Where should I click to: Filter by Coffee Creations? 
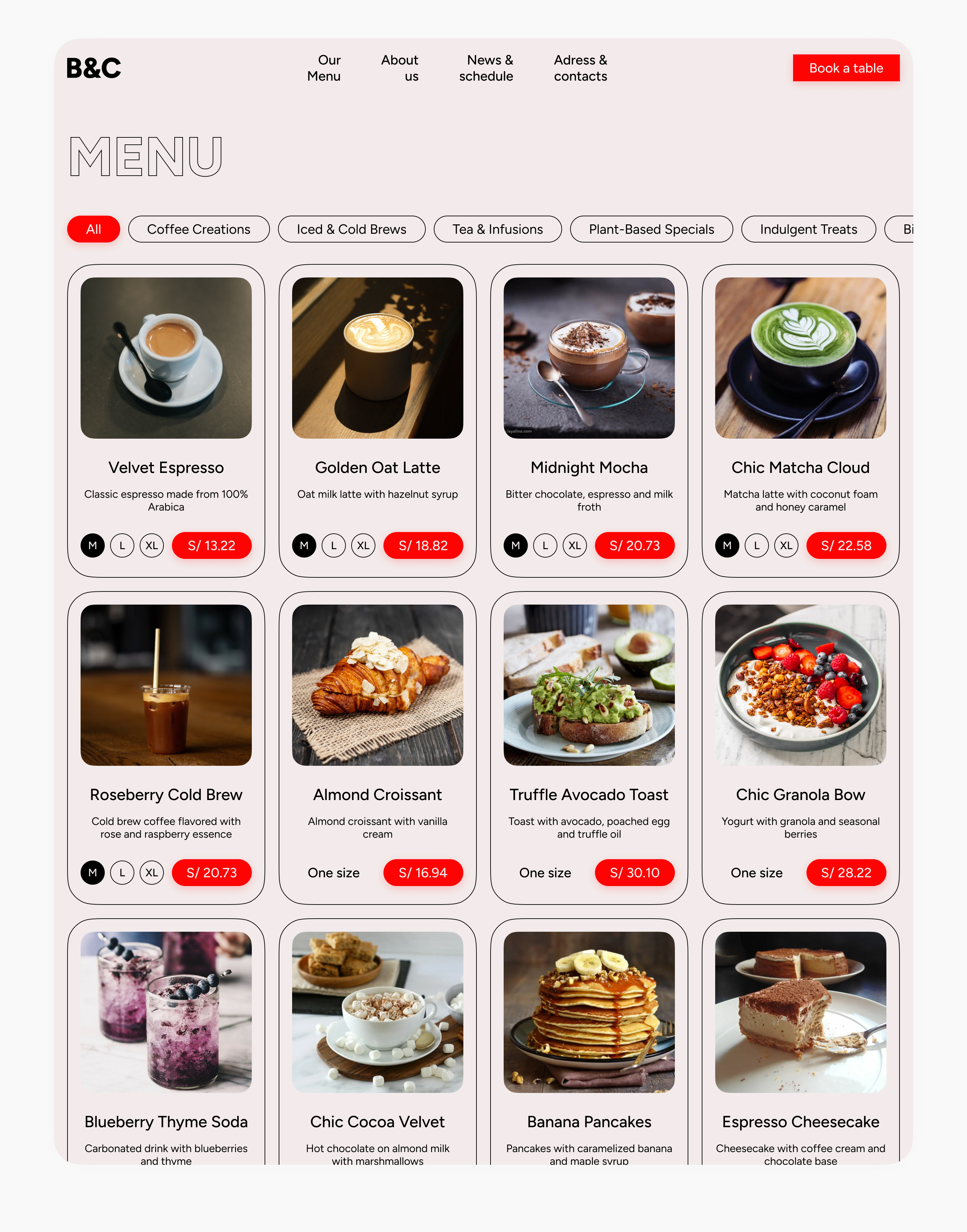(199, 229)
